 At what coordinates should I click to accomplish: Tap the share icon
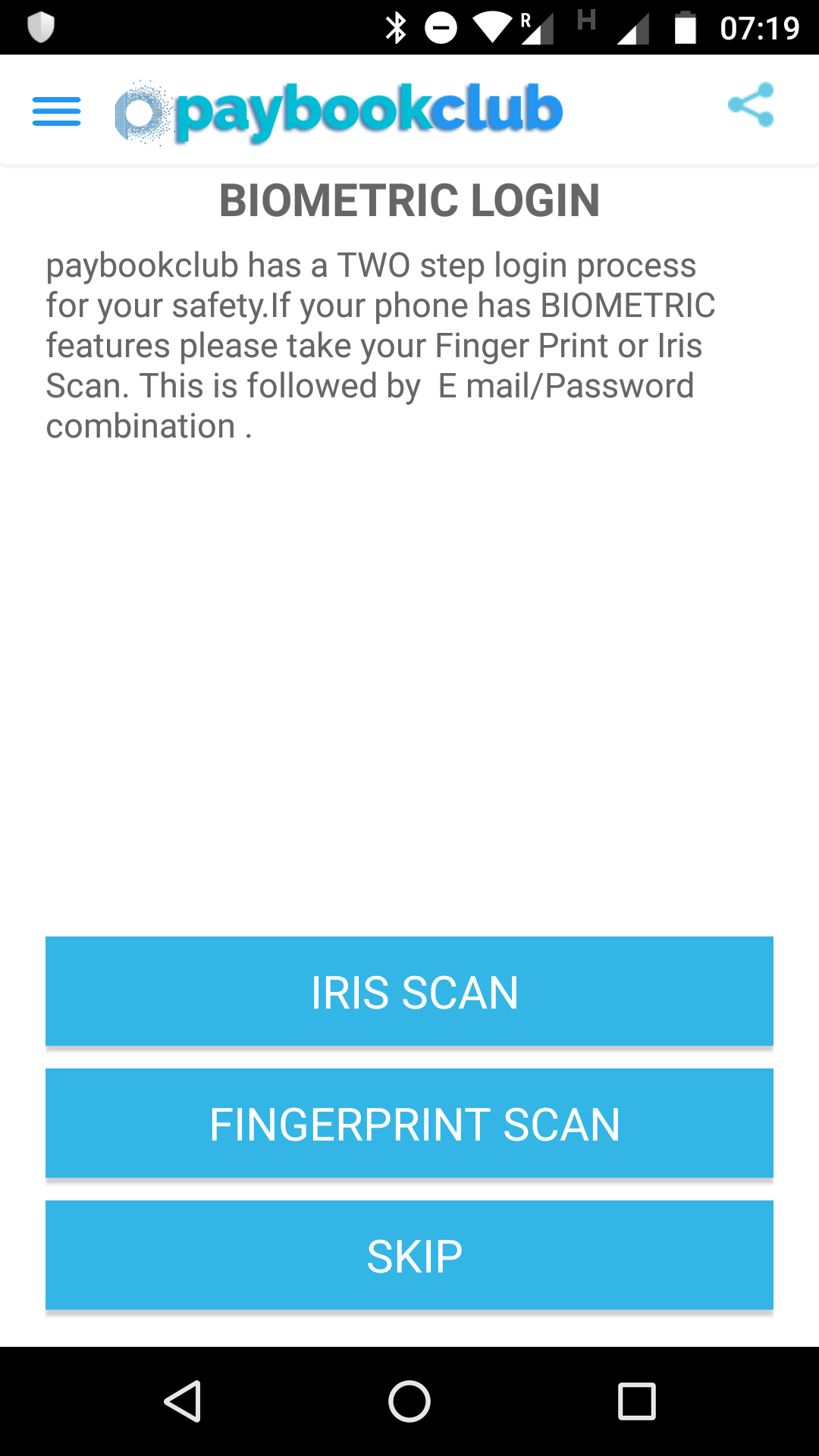tap(751, 105)
